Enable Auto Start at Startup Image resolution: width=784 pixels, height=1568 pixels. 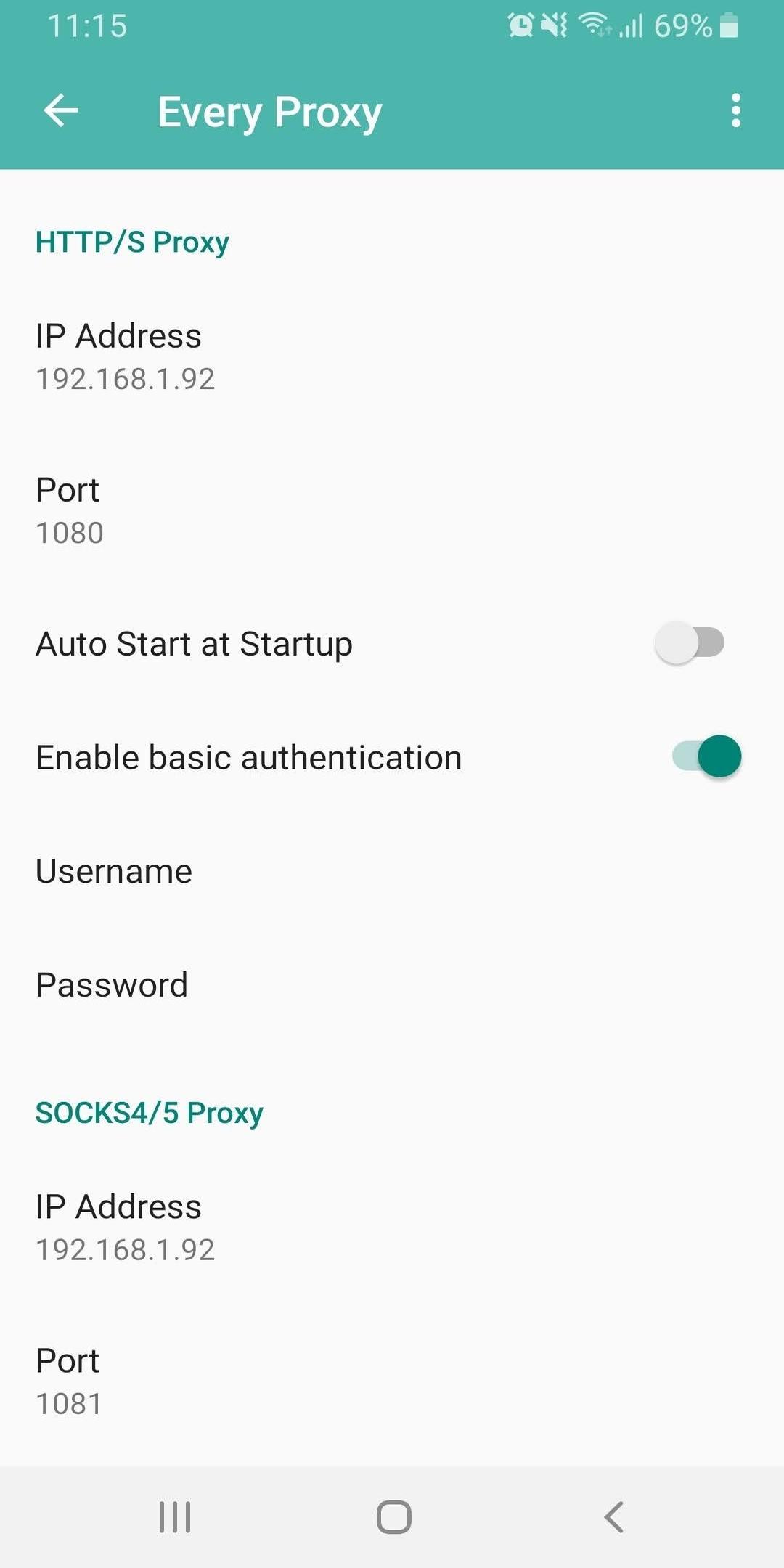point(690,642)
